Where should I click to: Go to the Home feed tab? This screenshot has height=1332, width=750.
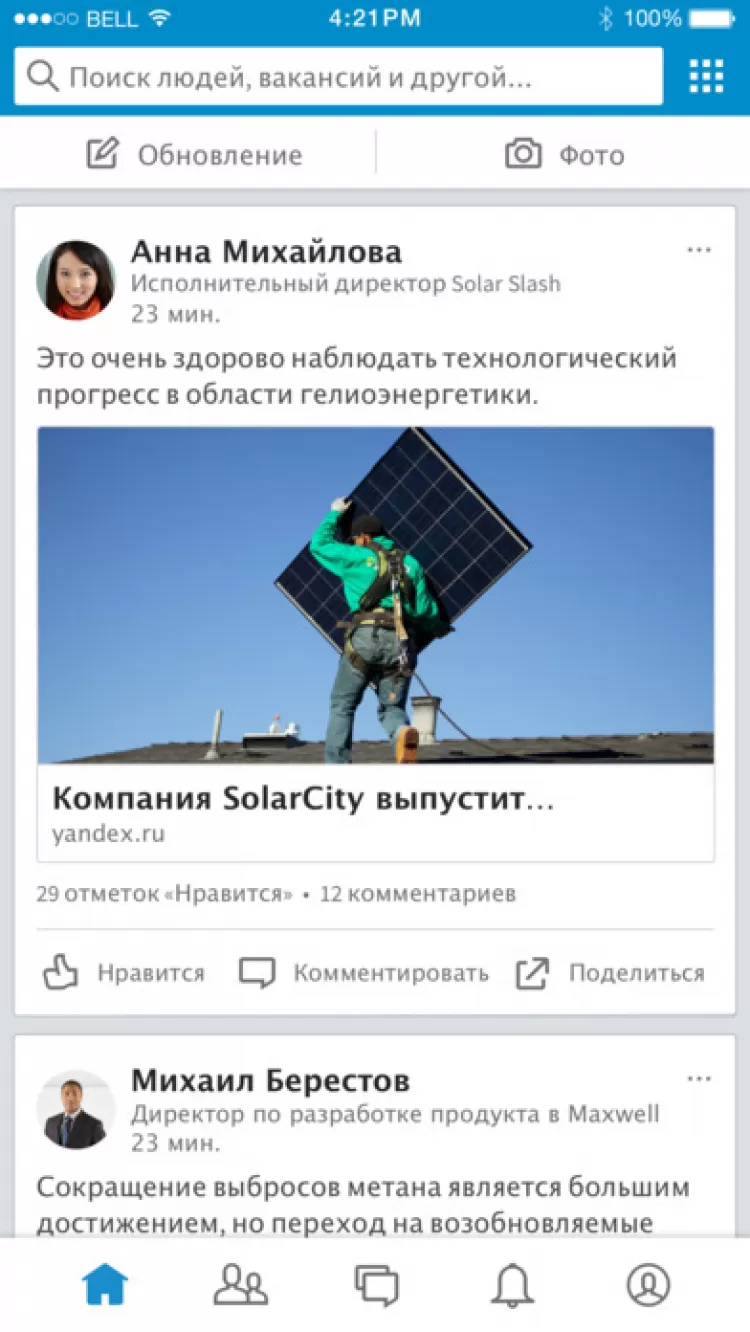tap(105, 1285)
